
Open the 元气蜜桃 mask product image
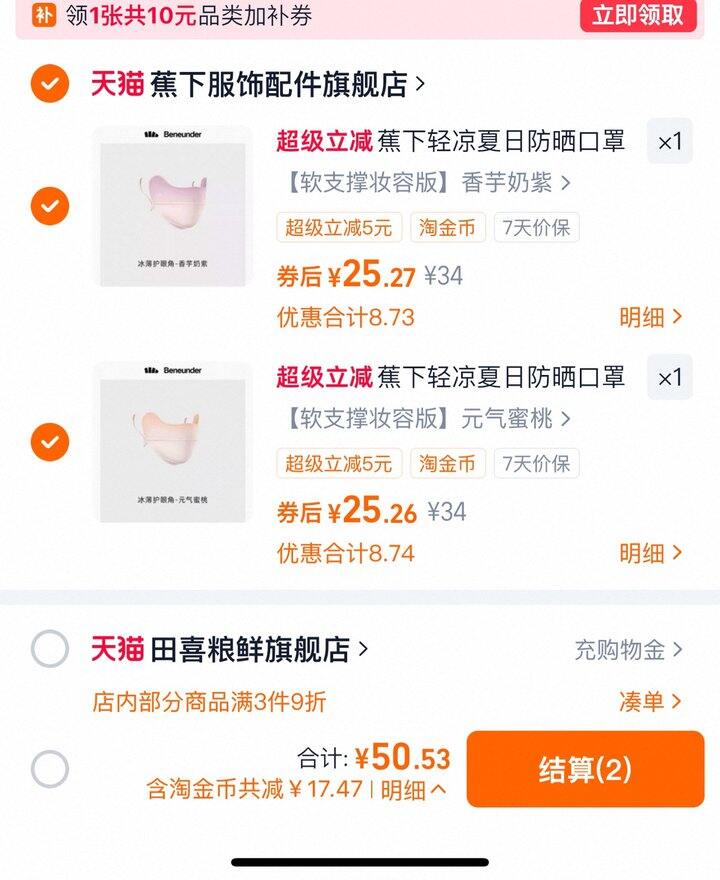pyautogui.click(x=171, y=442)
